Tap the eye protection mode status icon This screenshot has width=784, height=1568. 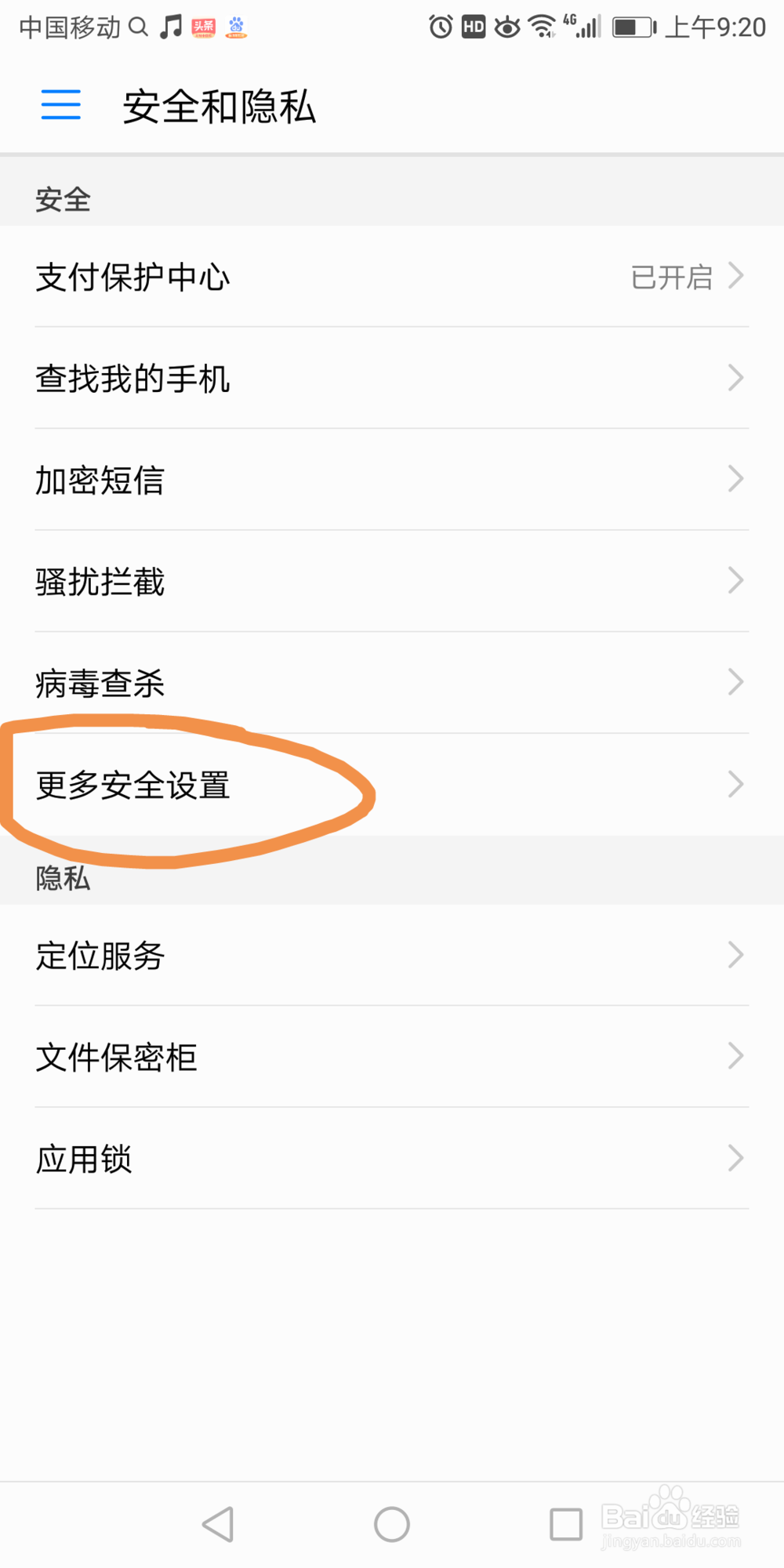coord(506,26)
